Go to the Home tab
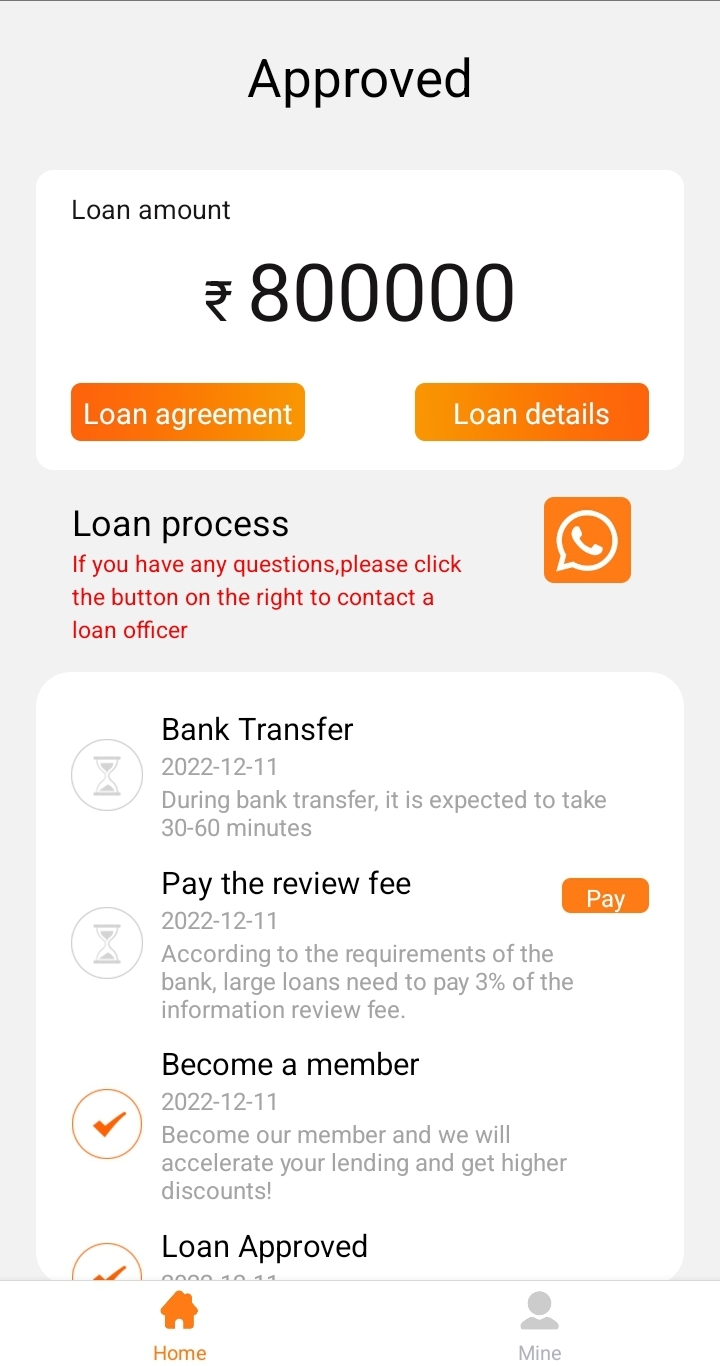720x1366 pixels. (180, 1324)
